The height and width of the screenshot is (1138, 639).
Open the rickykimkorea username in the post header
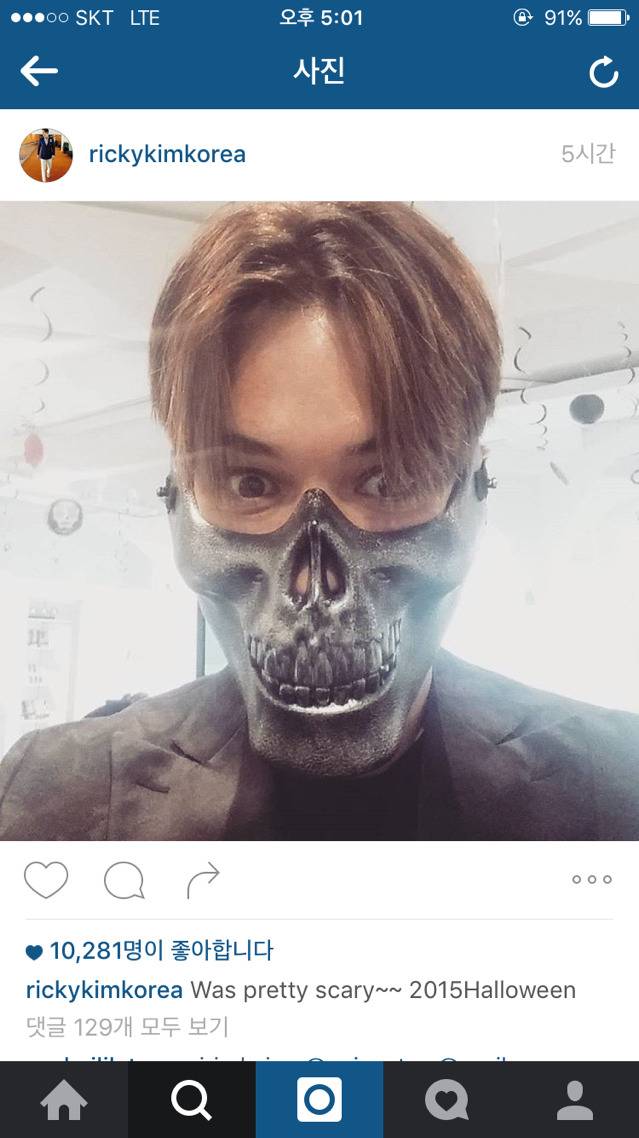click(167, 154)
